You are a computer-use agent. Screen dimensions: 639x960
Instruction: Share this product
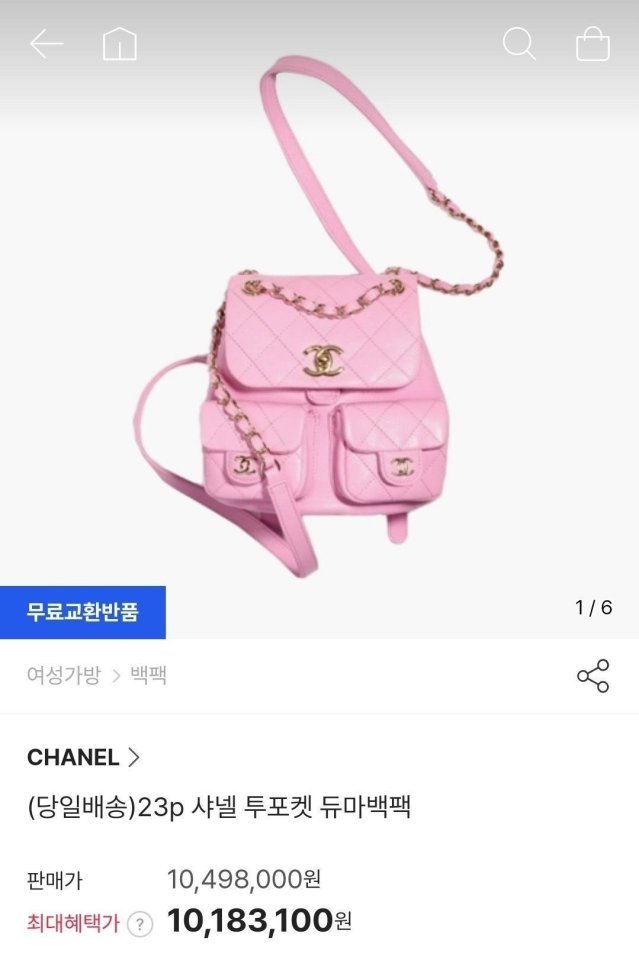593,676
